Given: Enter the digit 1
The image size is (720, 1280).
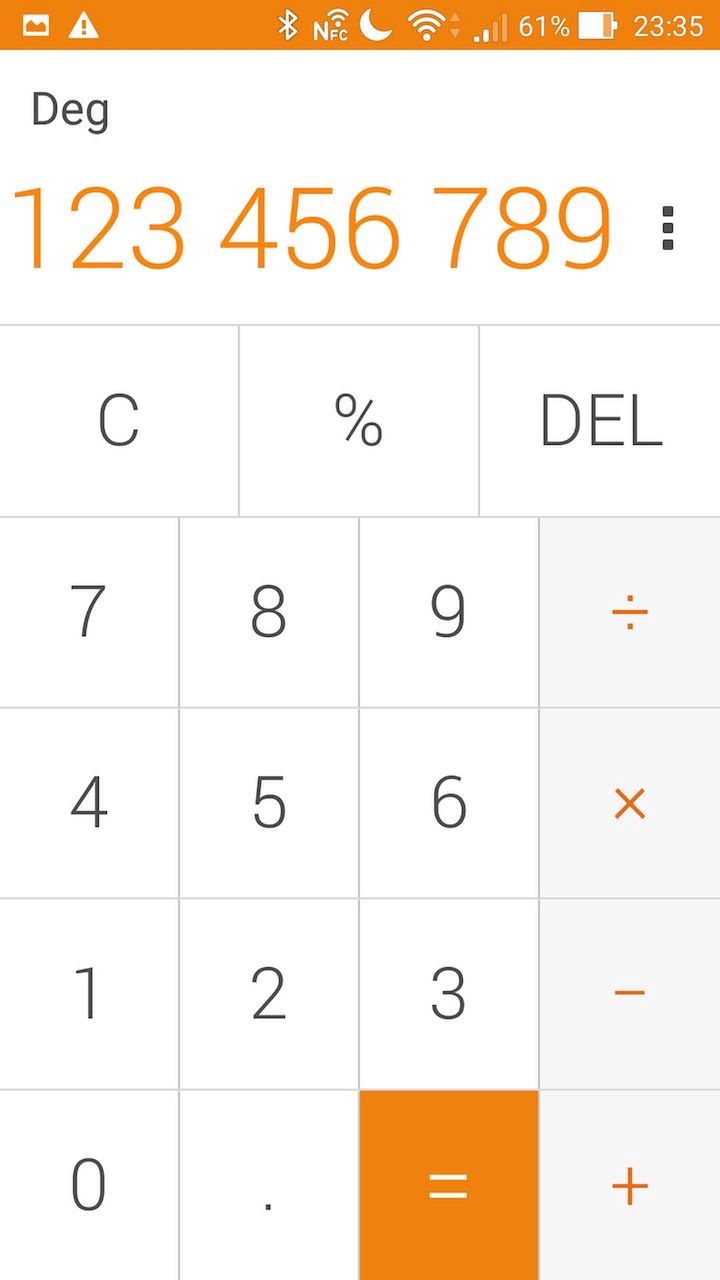Looking at the screenshot, I should click(x=89, y=994).
